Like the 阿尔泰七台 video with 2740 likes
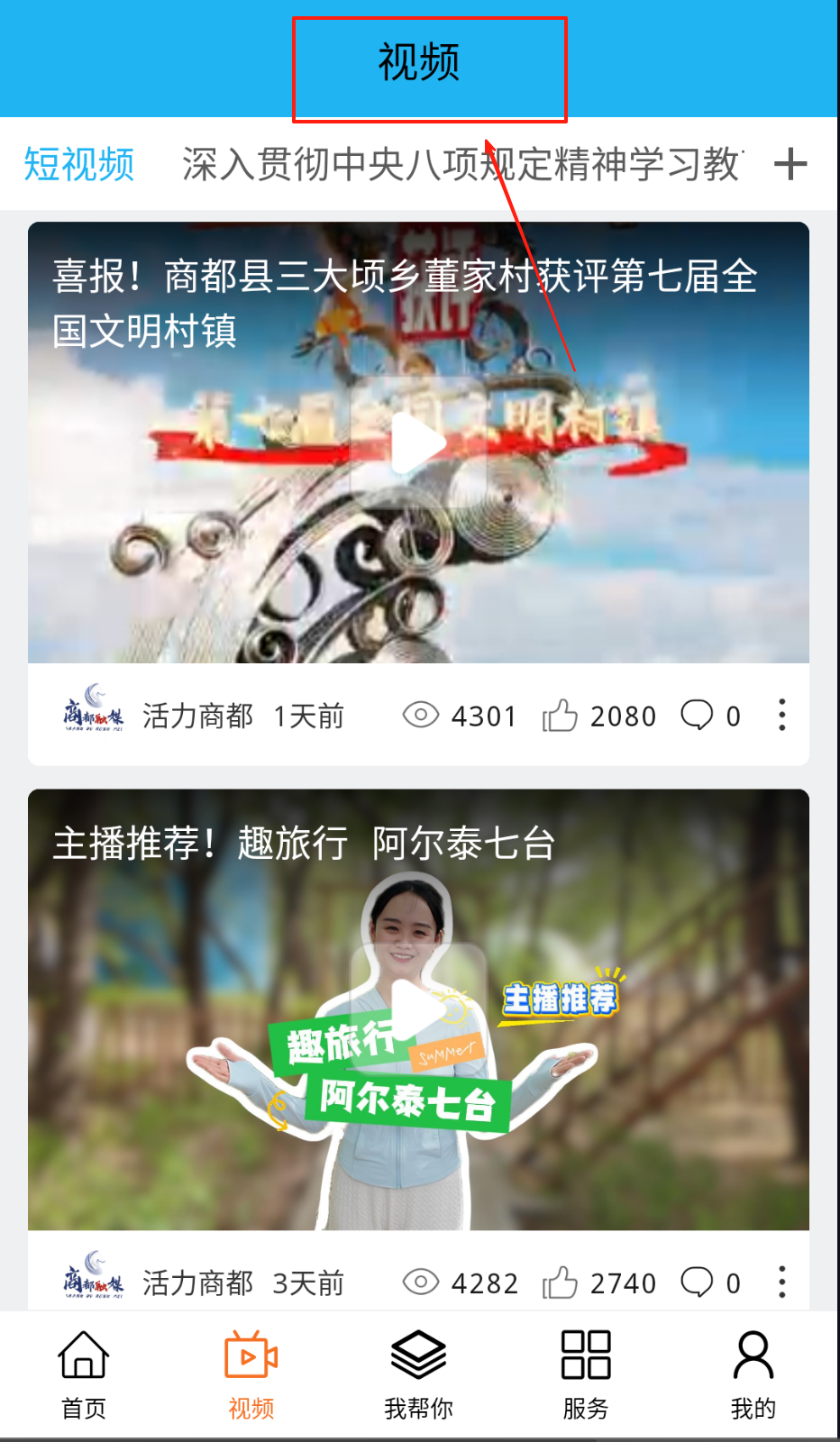This screenshot has width=840, height=1442. point(561,1282)
